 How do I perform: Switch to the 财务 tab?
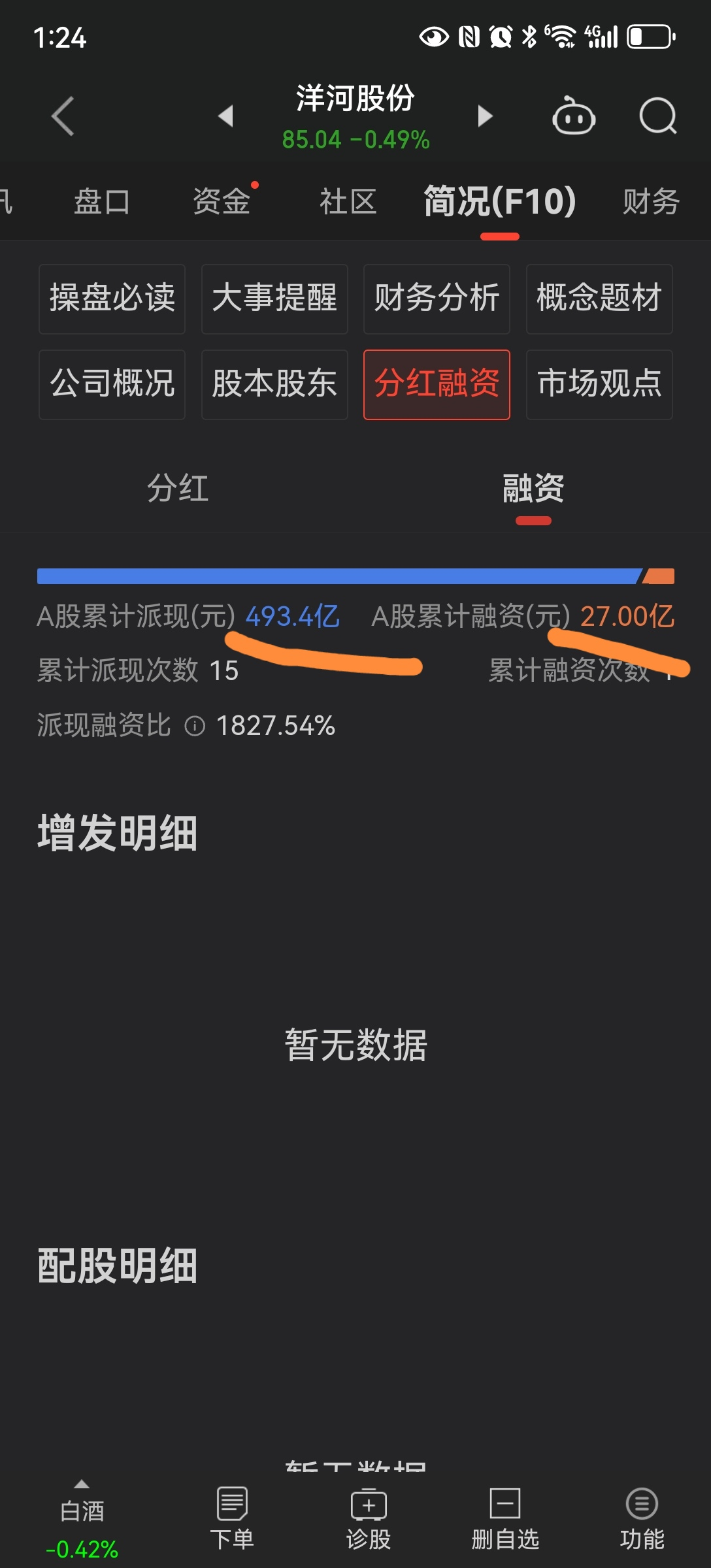[651, 201]
